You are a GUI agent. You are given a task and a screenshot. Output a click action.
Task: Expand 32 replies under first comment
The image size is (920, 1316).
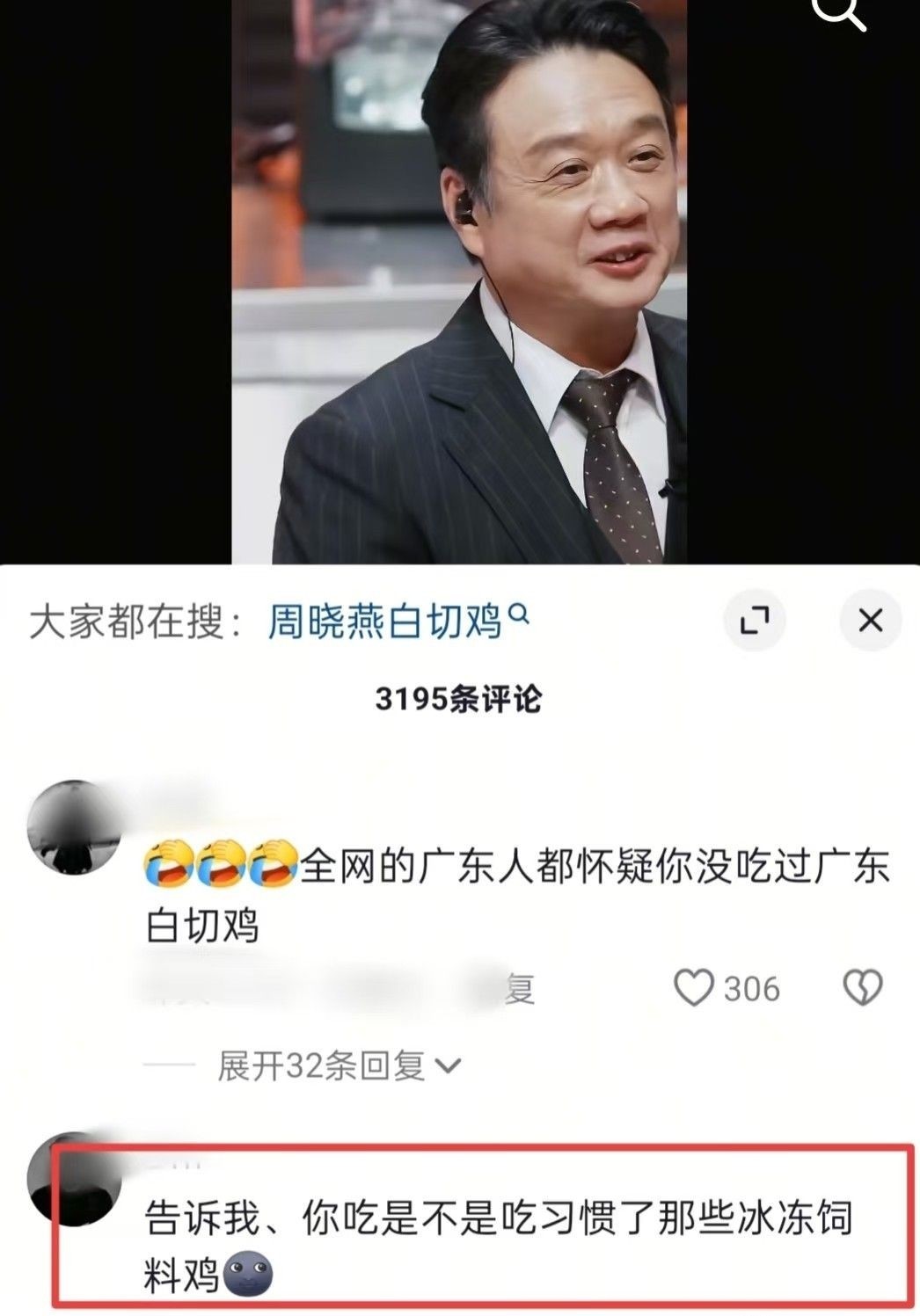(x=339, y=1066)
